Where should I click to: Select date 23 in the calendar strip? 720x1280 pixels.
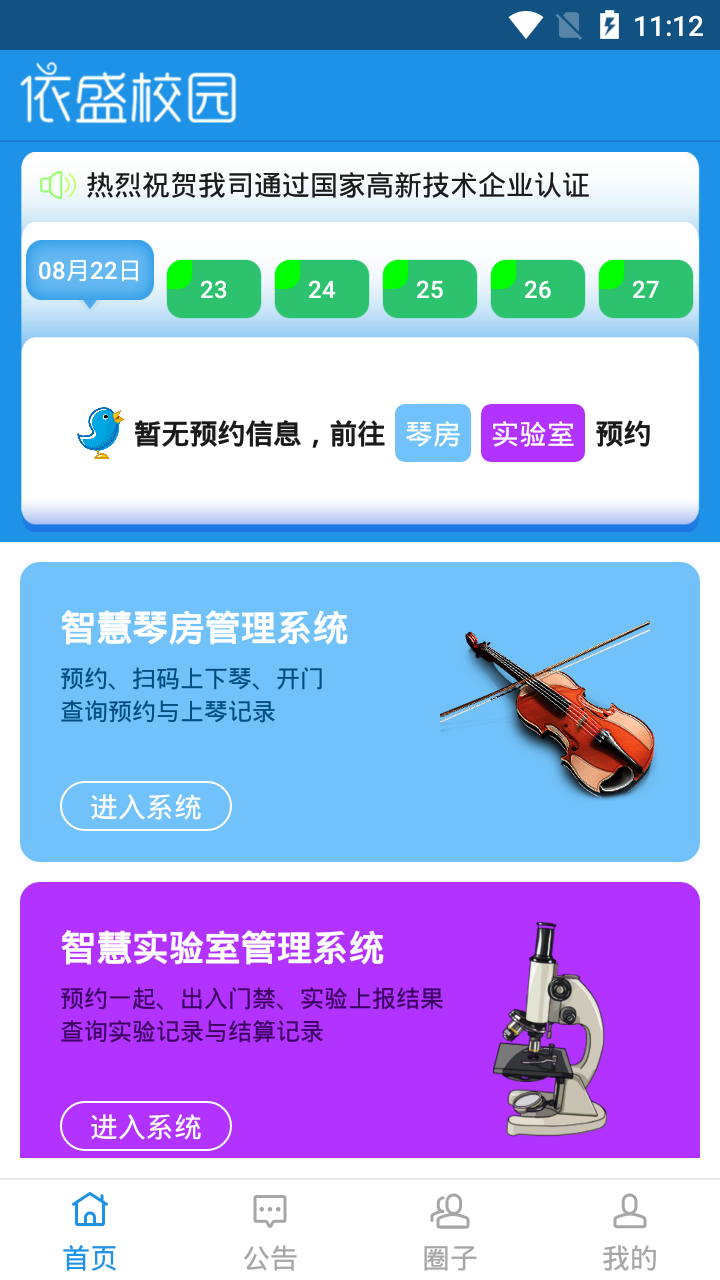click(214, 289)
